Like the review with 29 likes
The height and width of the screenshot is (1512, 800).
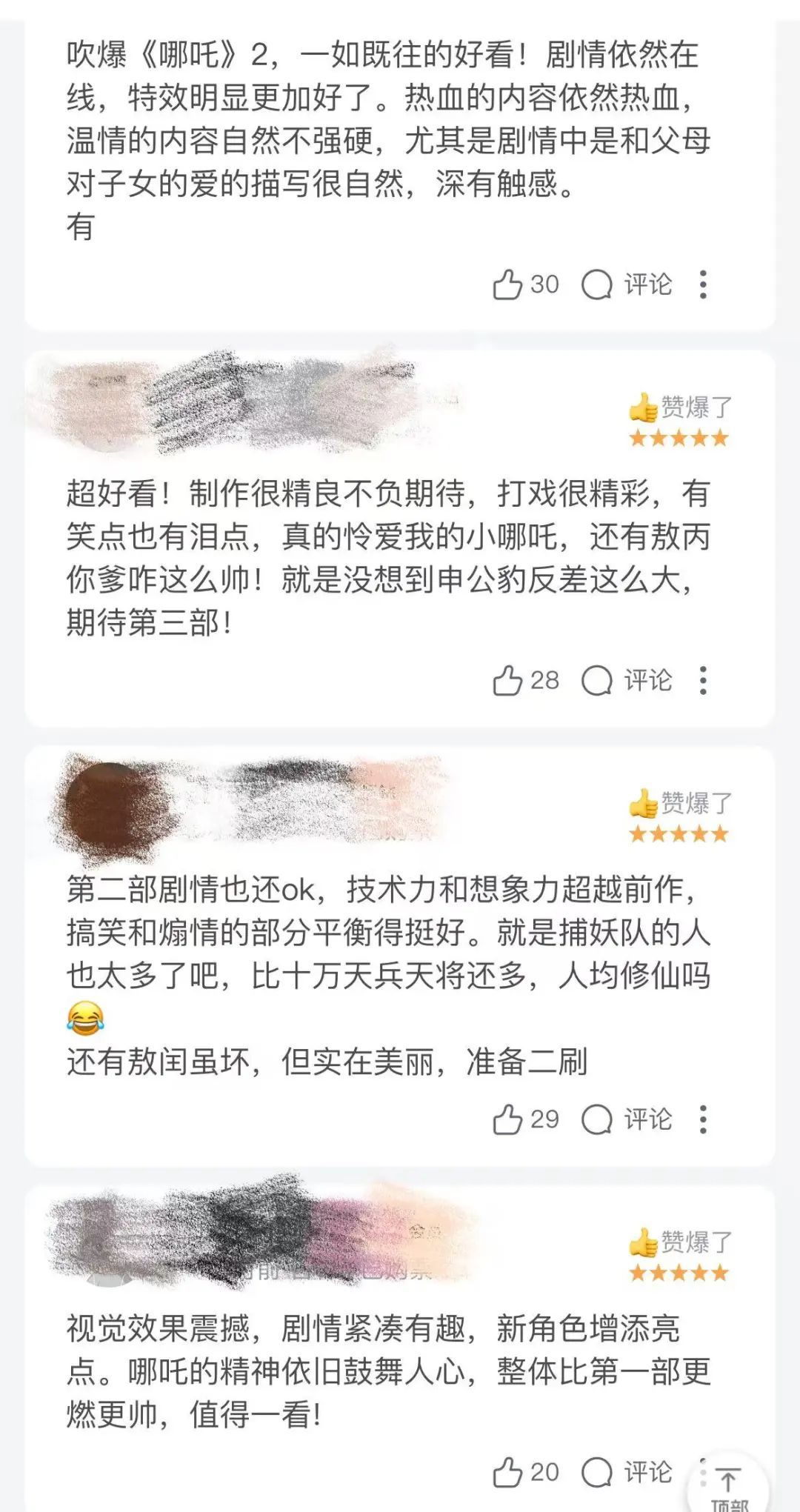coord(508,1119)
